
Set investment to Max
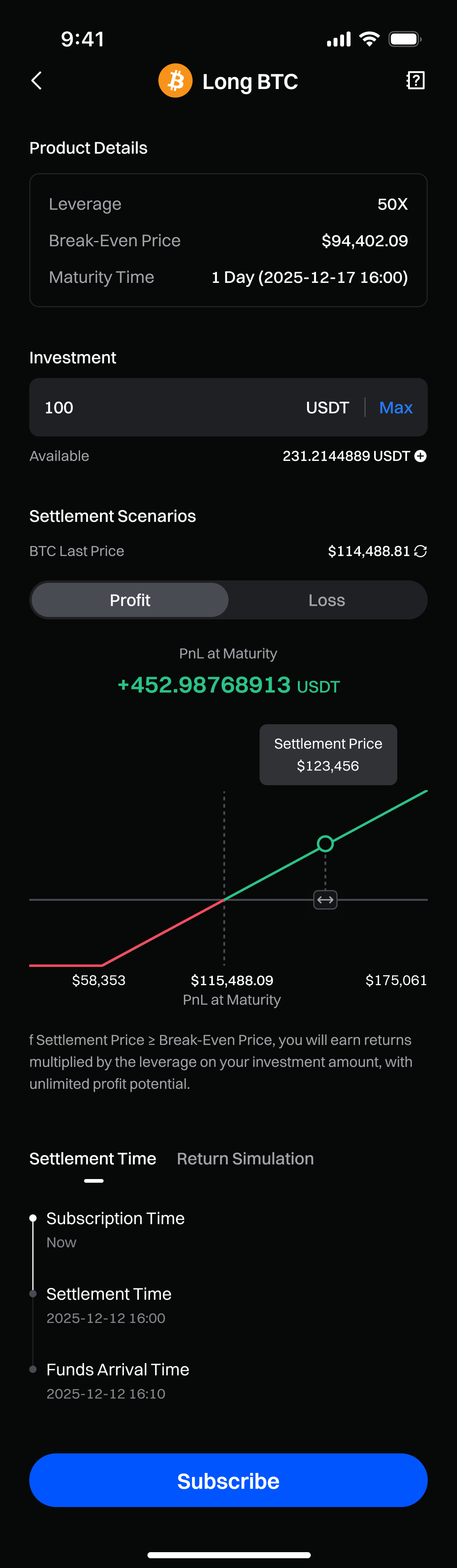[x=396, y=407]
